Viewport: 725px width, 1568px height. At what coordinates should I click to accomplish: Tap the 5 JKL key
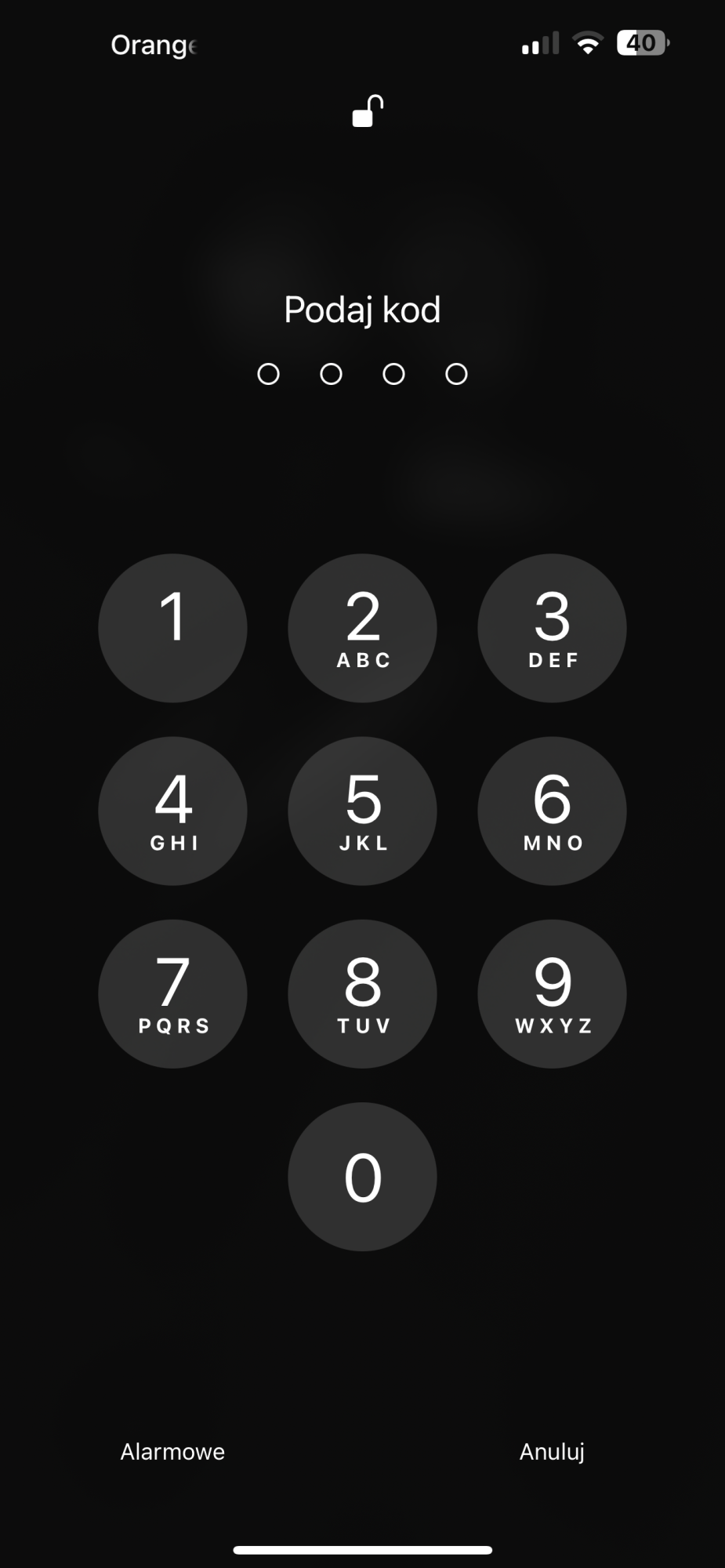click(362, 811)
